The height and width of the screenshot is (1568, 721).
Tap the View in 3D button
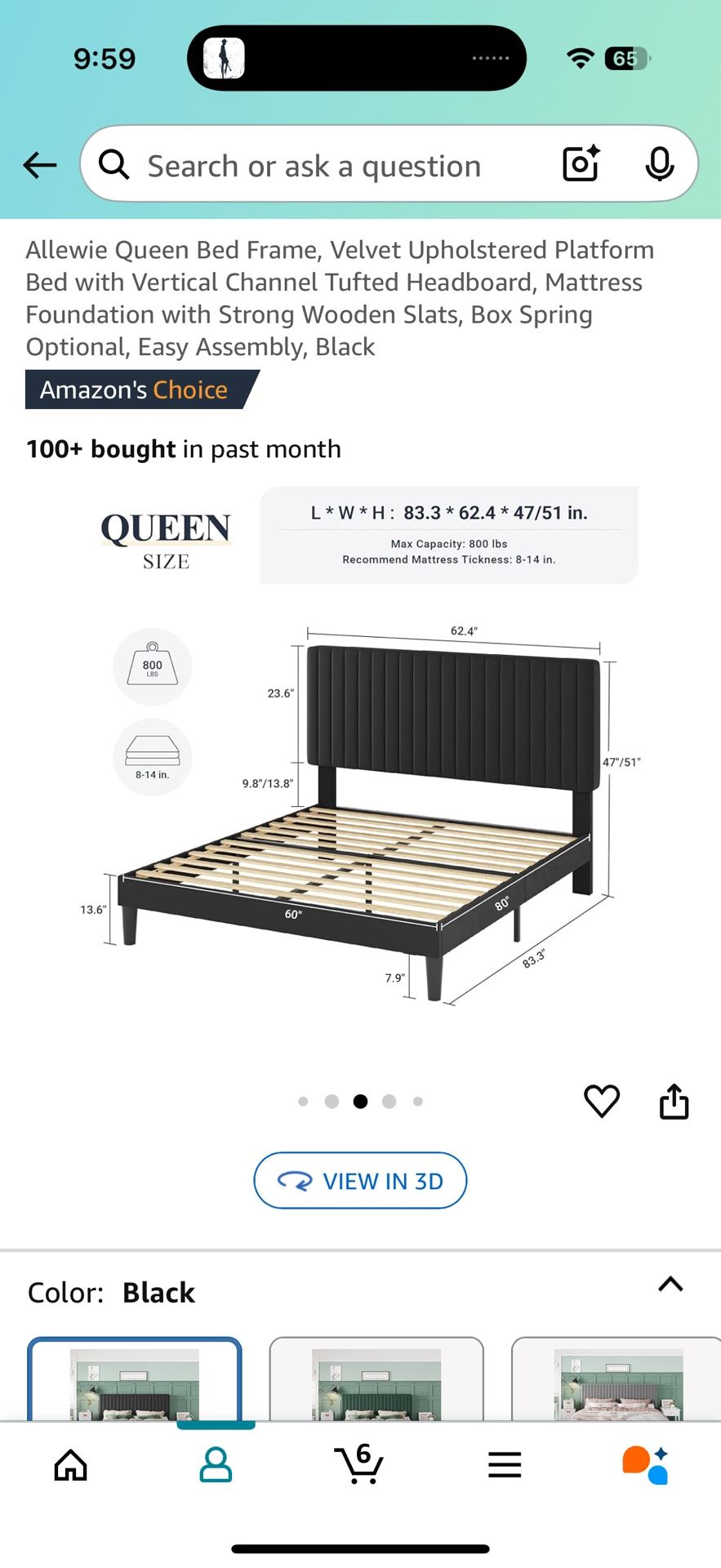point(359,1180)
